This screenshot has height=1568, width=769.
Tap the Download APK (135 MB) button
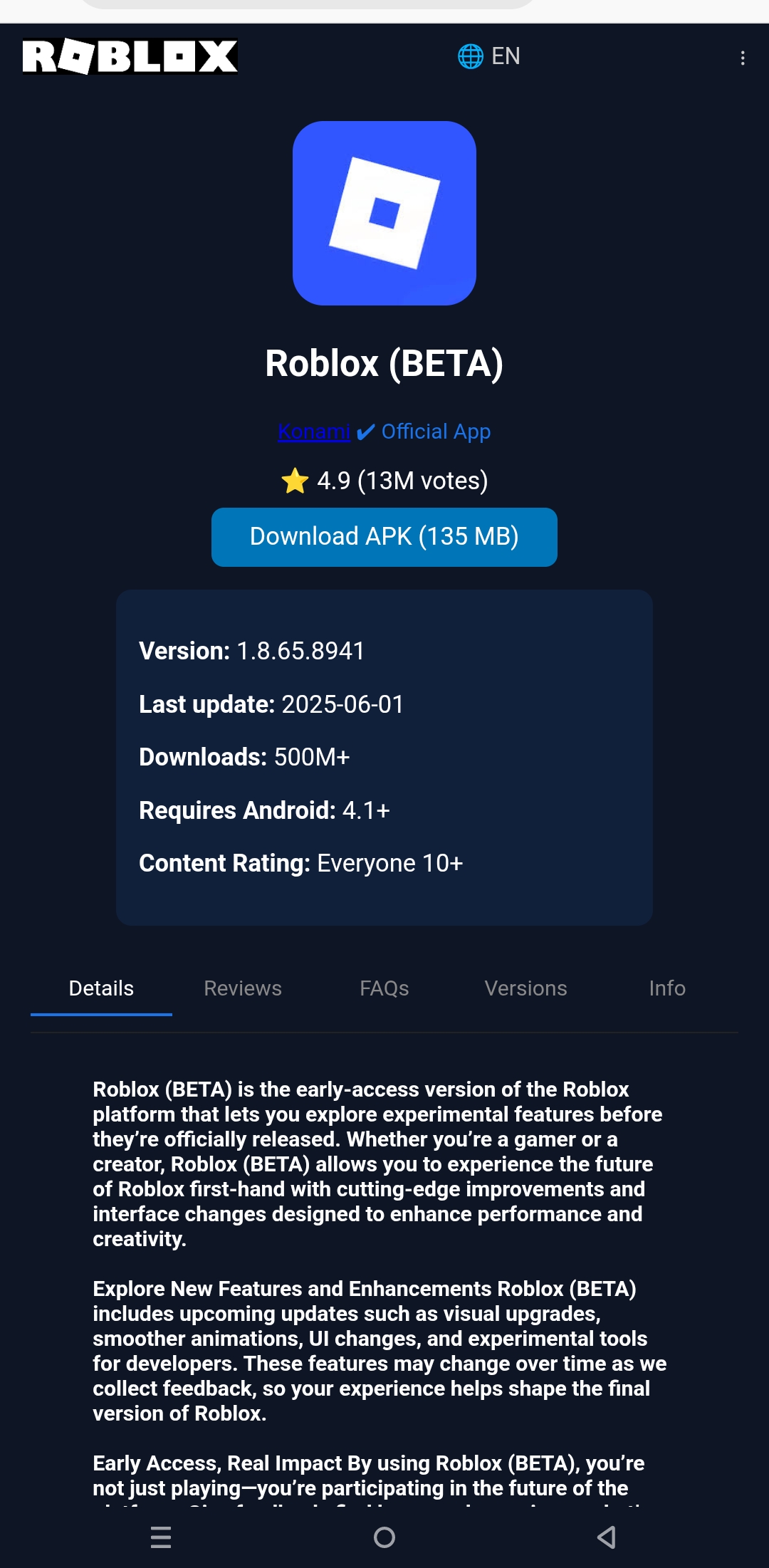pyautogui.click(x=384, y=537)
